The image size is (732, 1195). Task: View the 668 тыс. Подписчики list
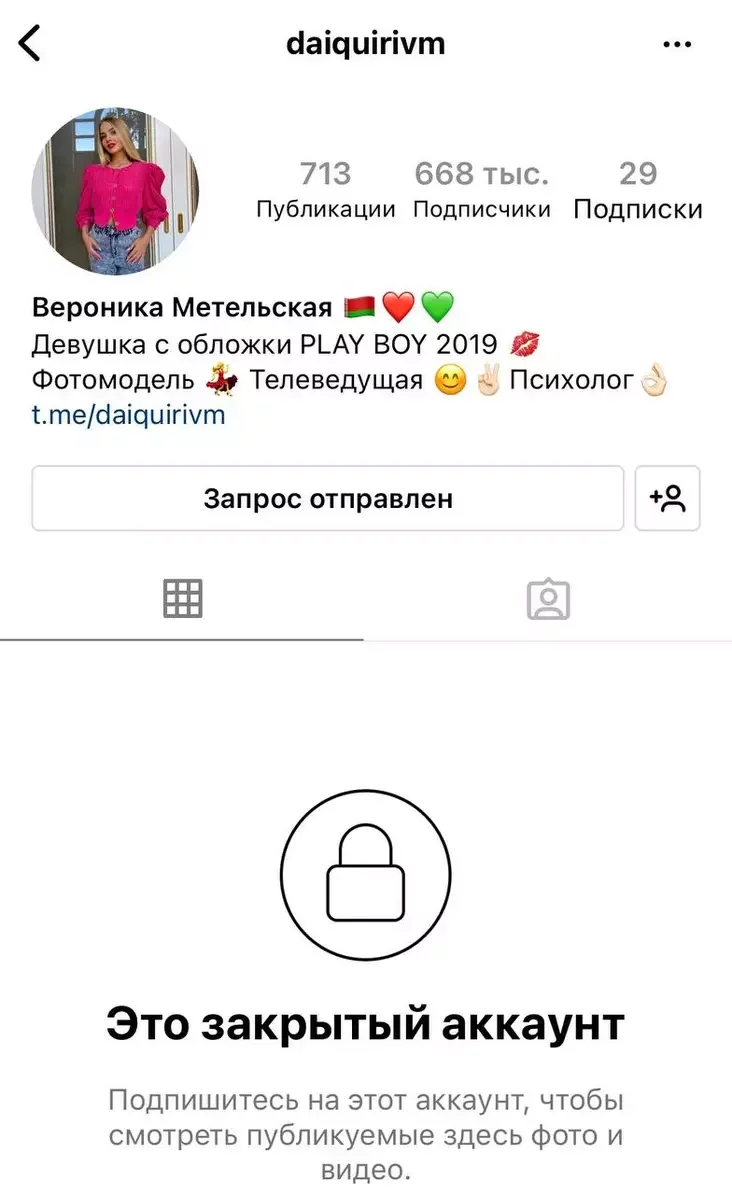pos(482,190)
